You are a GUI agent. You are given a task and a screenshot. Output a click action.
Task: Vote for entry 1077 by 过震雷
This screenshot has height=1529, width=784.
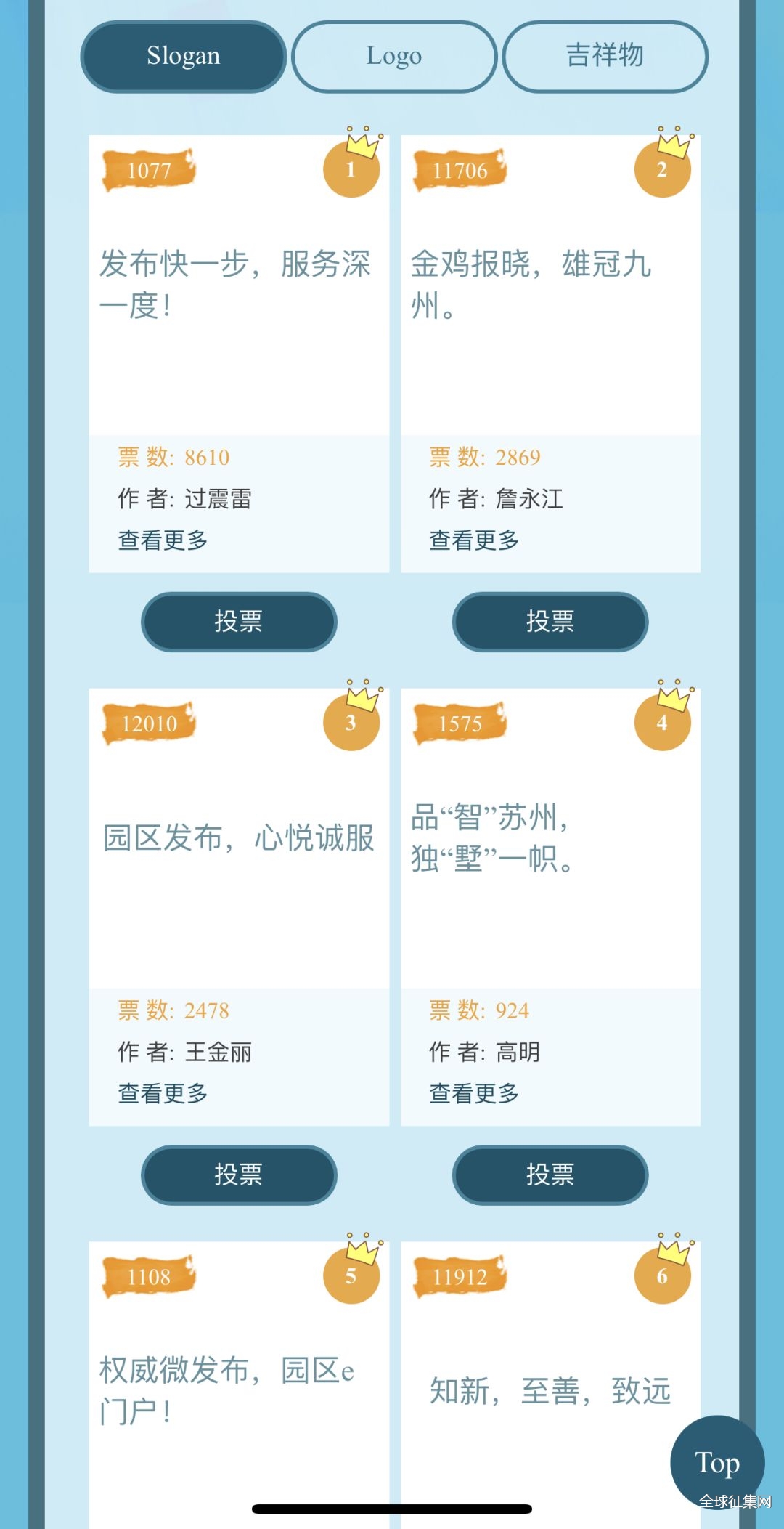click(239, 622)
